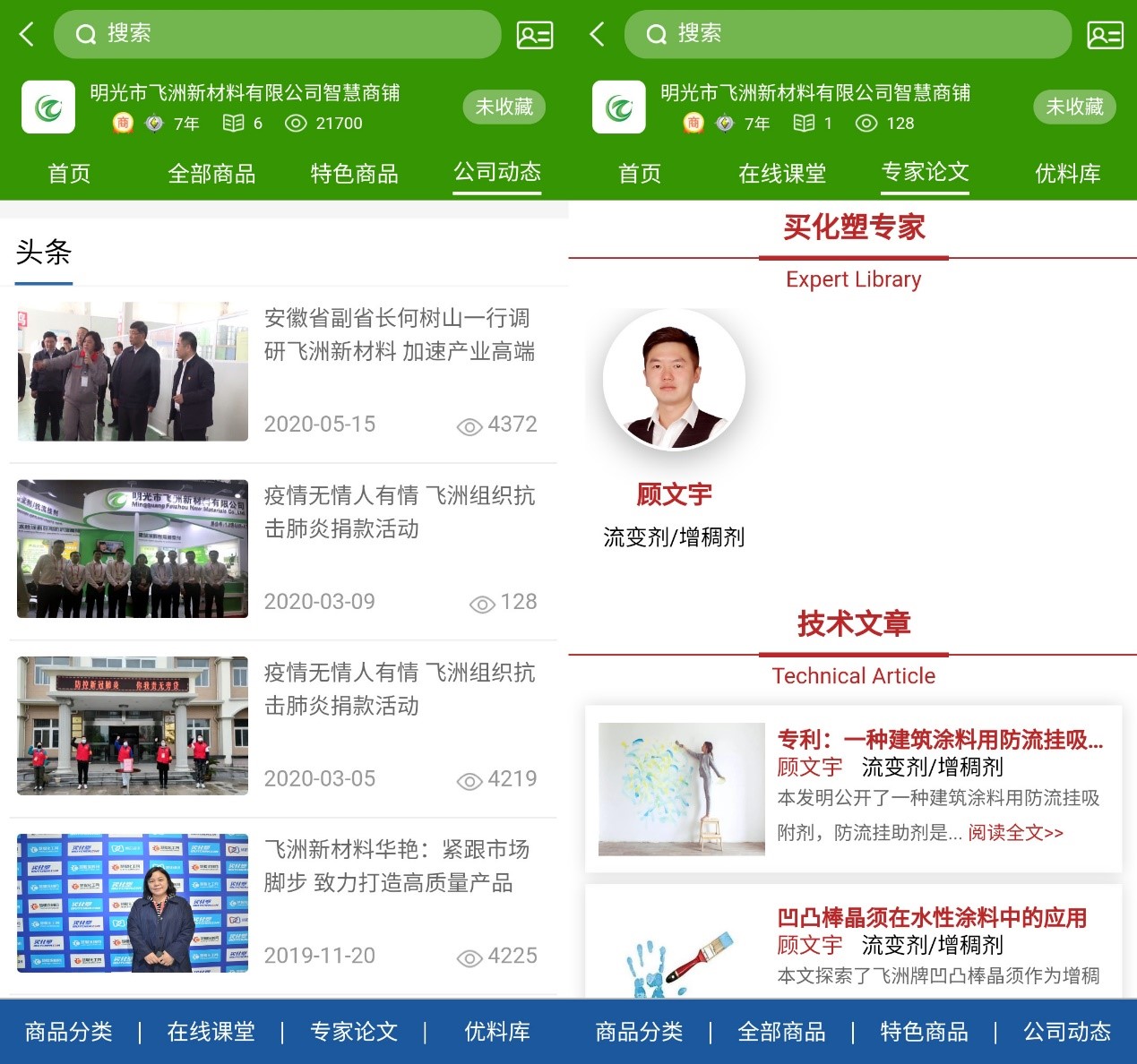
Task: Open the news about 安徽省副省长何树山 visit
Action: pyautogui.click(x=399, y=335)
